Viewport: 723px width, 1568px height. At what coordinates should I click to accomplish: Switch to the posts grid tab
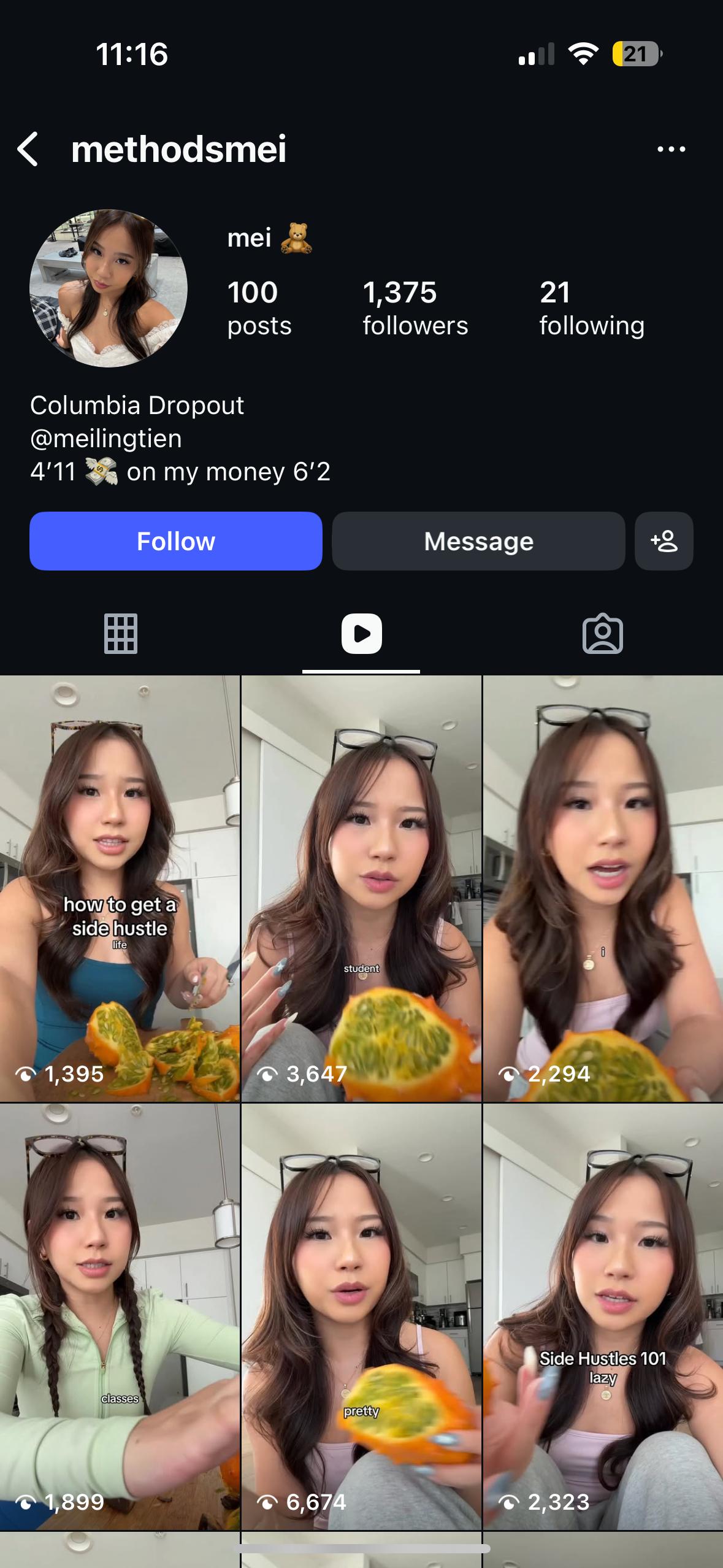coord(121,633)
